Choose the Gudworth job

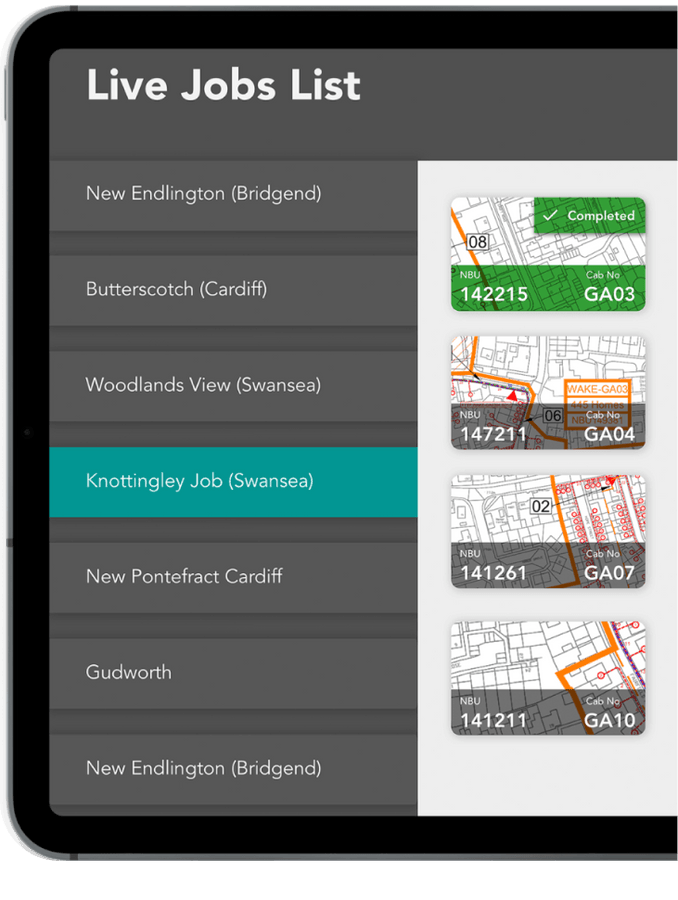(x=232, y=673)
